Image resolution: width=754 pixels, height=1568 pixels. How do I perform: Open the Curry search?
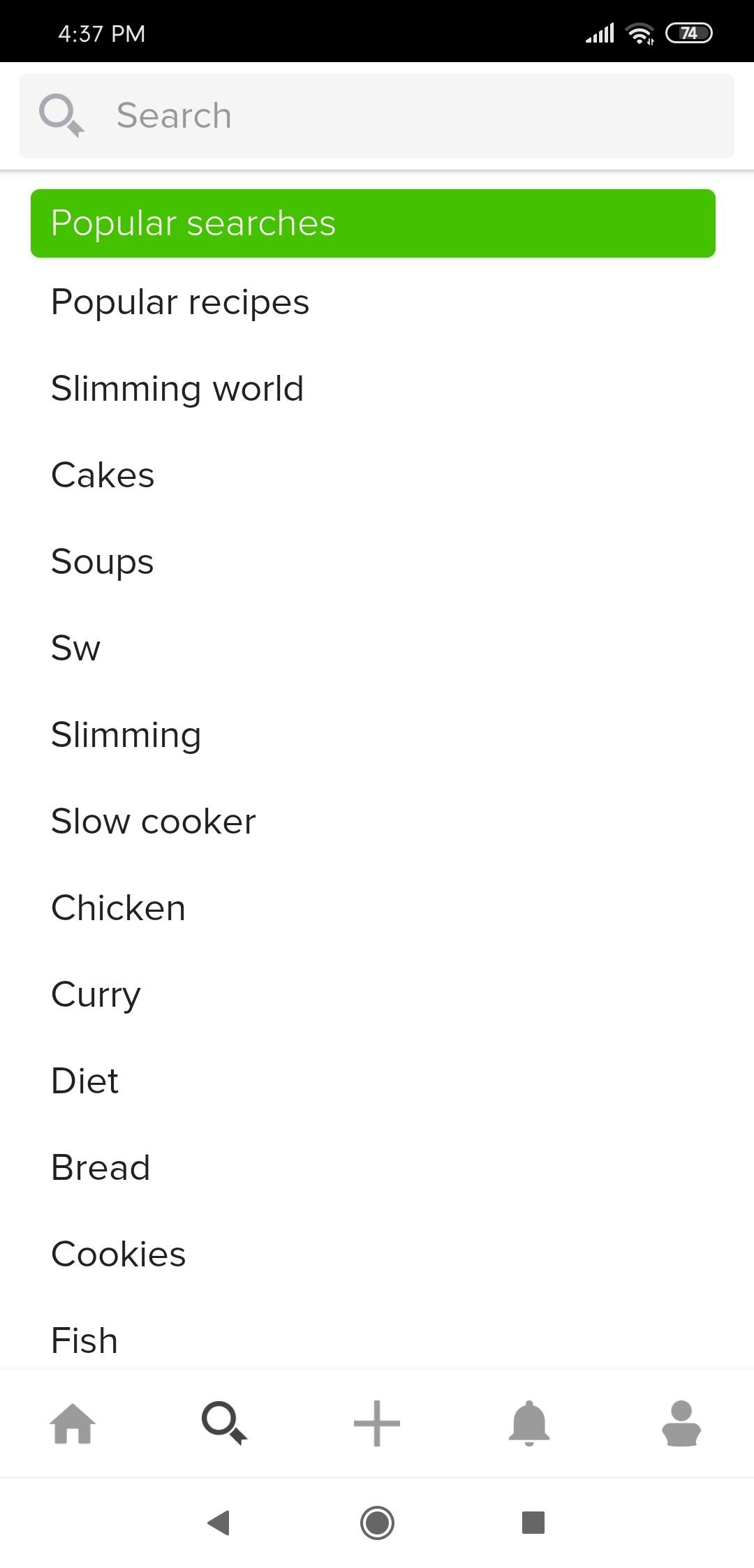377,995
